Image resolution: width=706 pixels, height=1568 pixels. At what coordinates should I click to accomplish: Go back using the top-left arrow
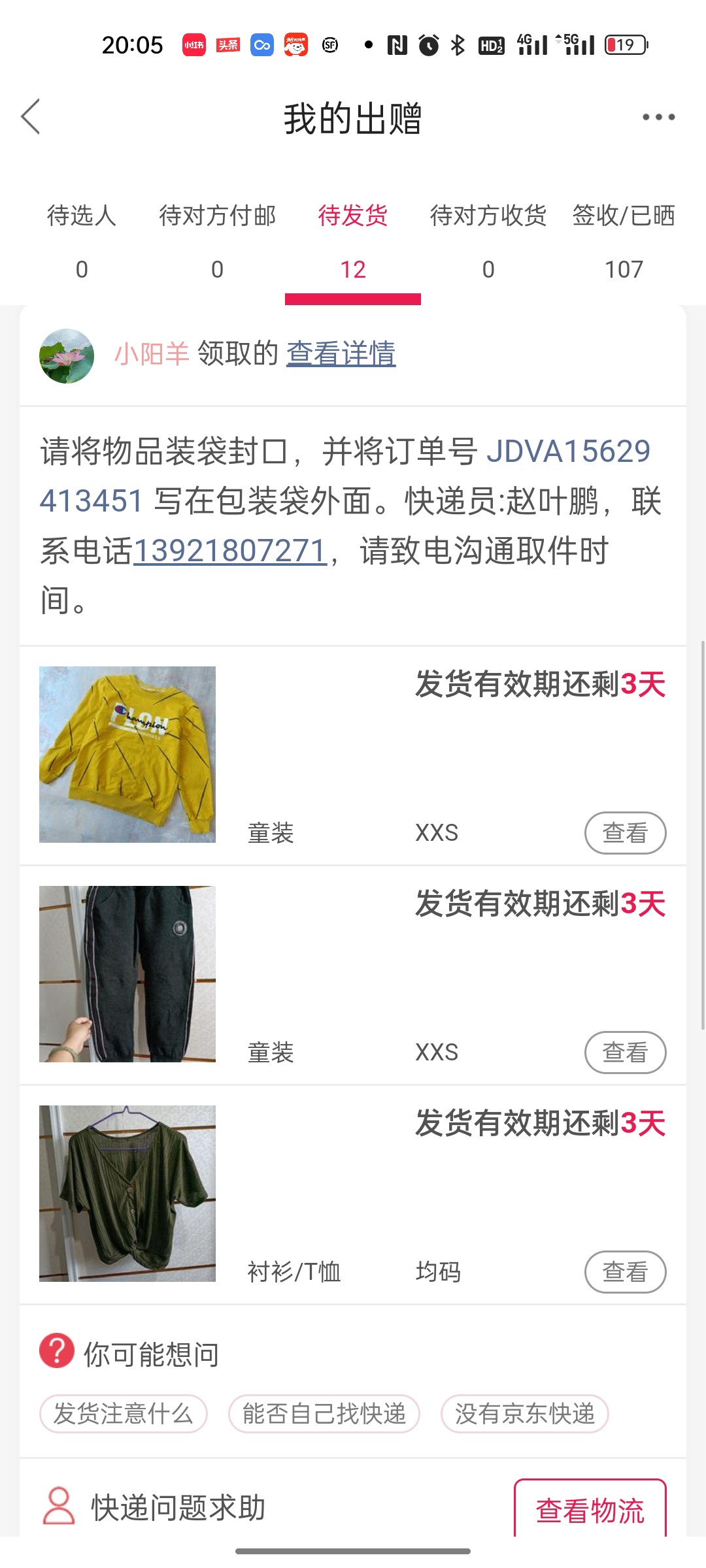pyautogui.click(x=31, y=118)
